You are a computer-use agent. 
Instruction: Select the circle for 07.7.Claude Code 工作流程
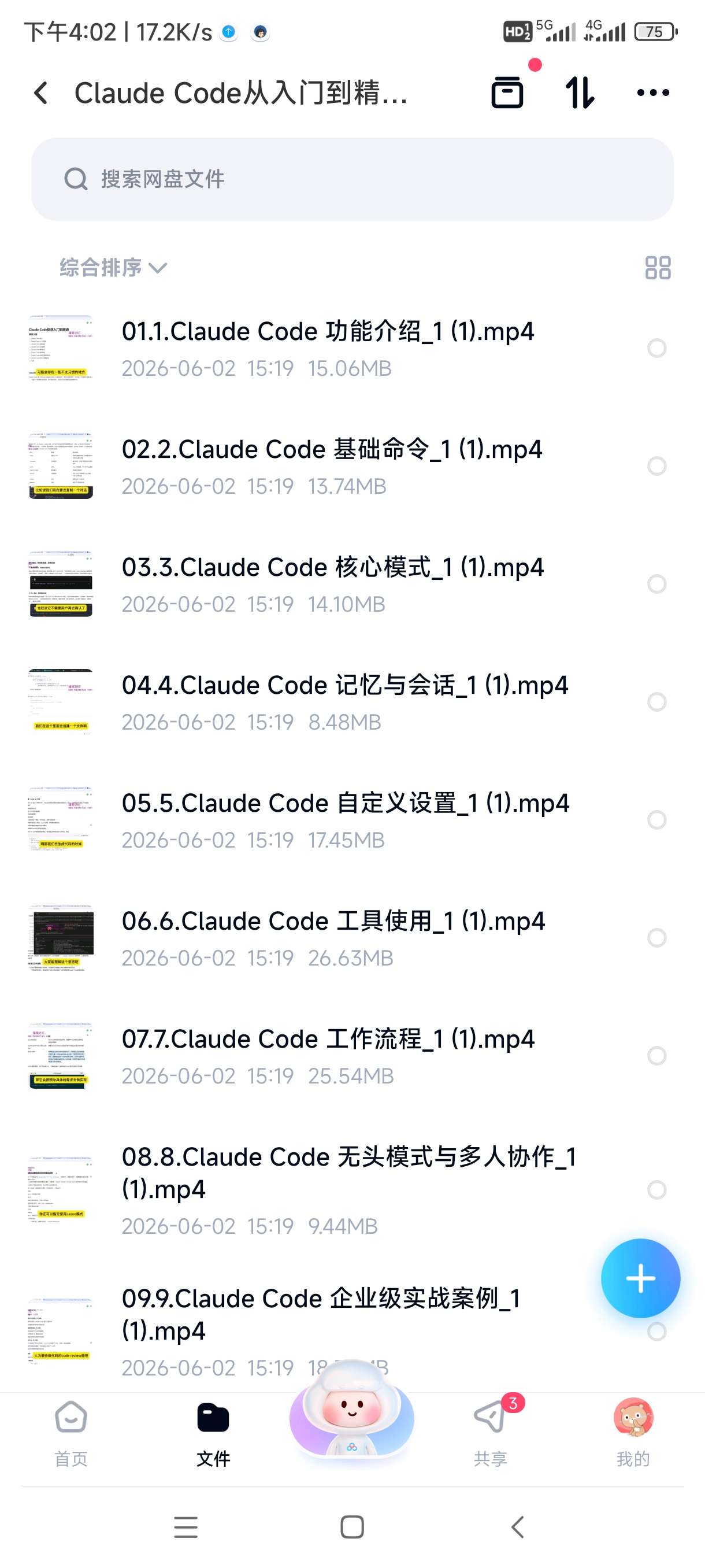click(x=656, y=1056)
